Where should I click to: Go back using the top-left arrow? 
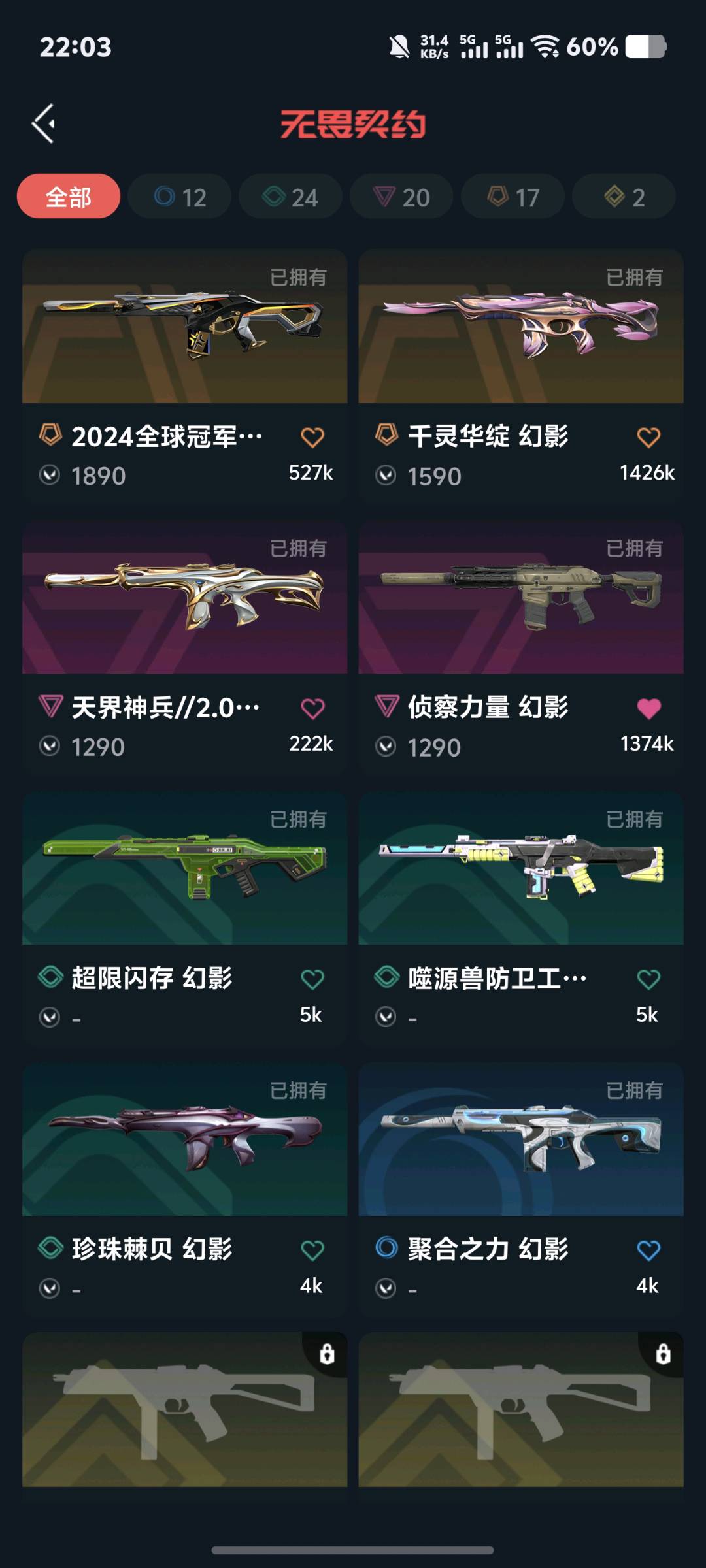coord(44,123)
